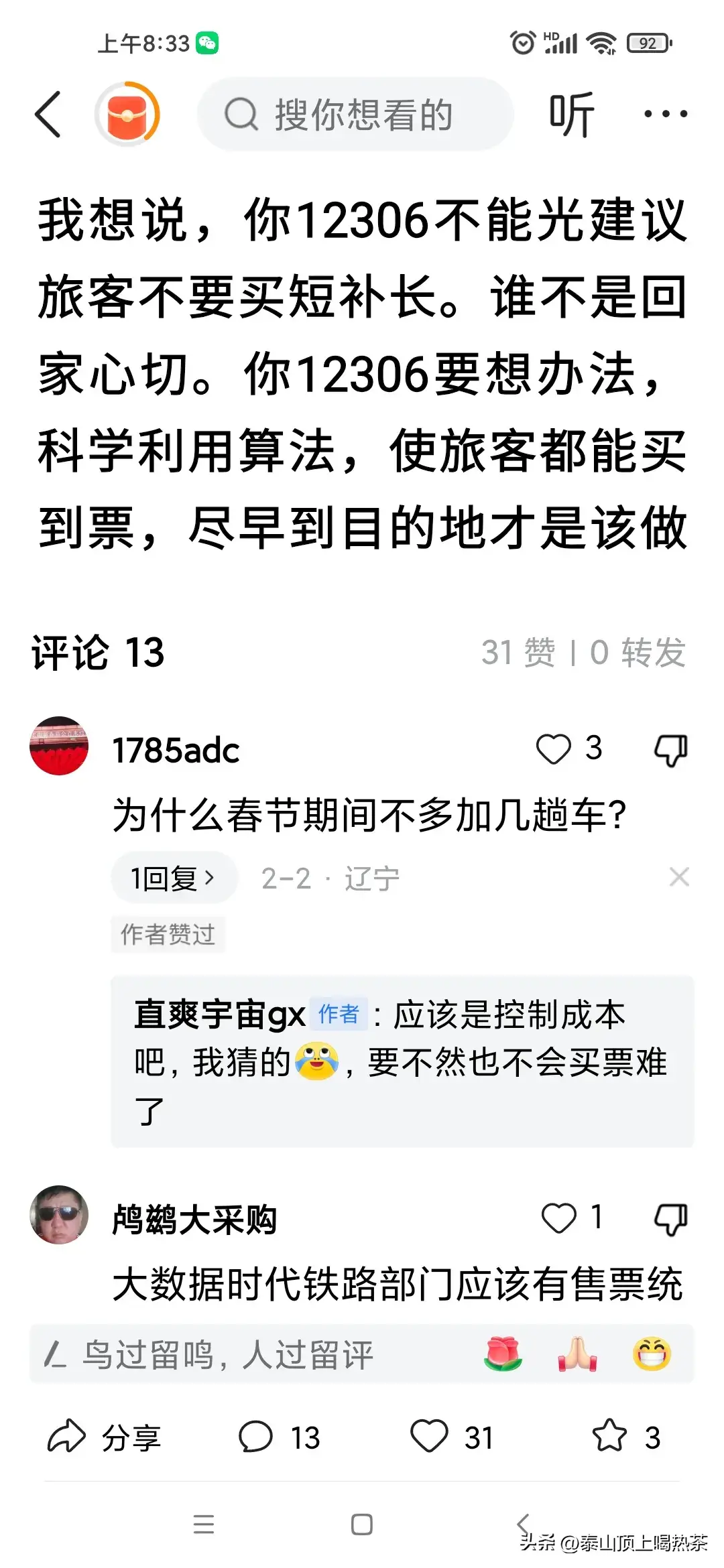
Task: Tap the search box 搜你想看的
Action: 355,114
